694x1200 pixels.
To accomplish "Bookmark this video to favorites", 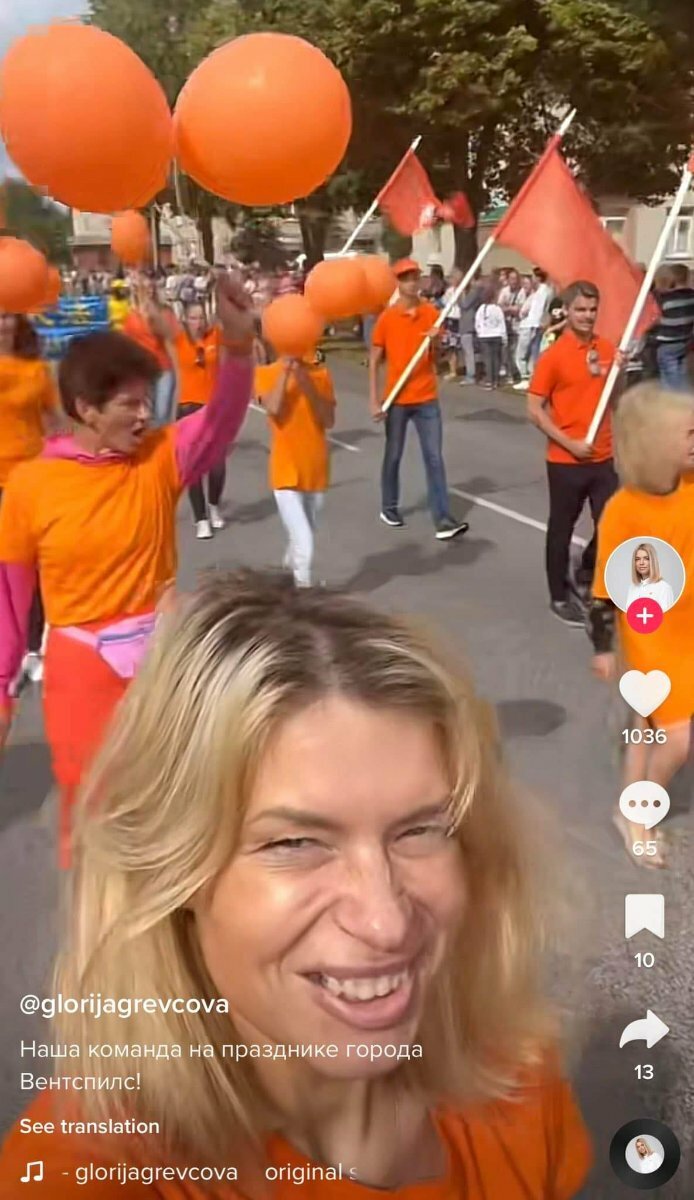I will point(644,916).
